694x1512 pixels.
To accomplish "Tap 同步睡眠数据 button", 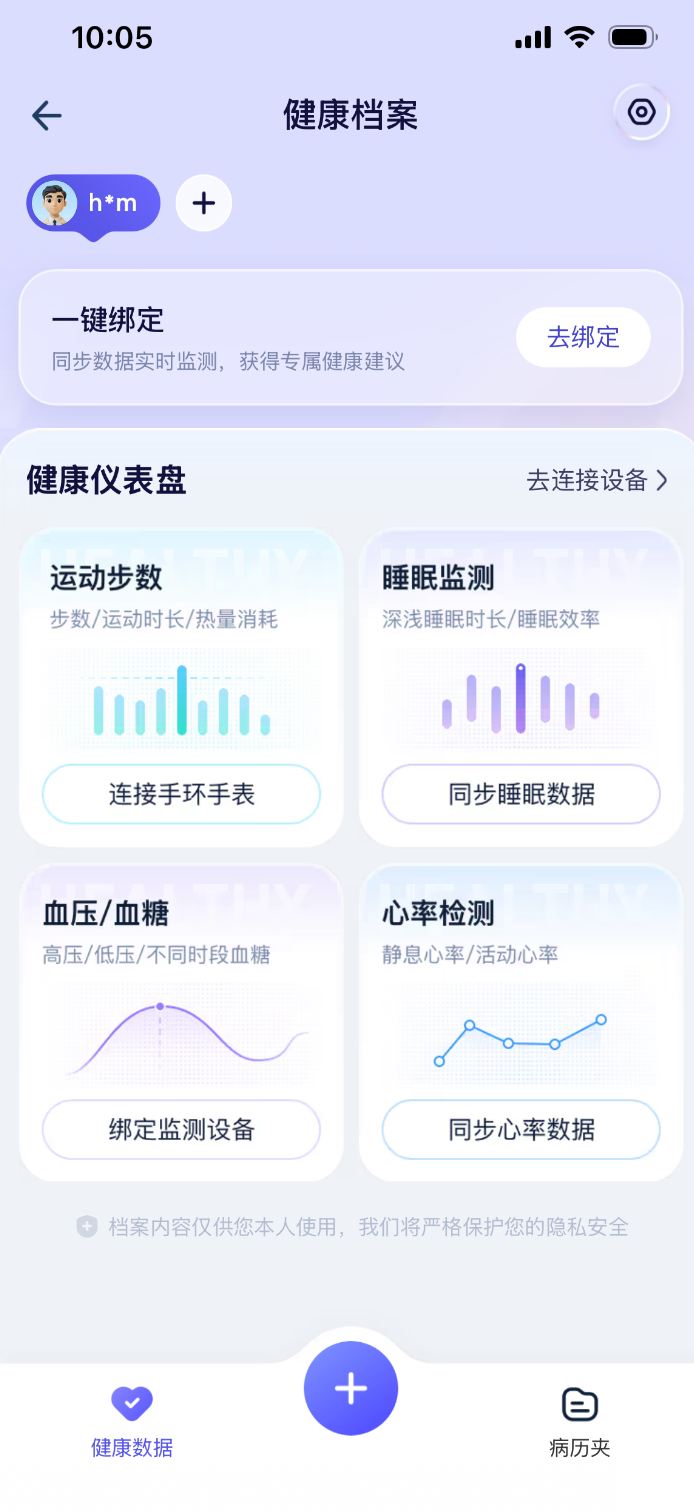I will pyautogui.click(x=521, y=795).
